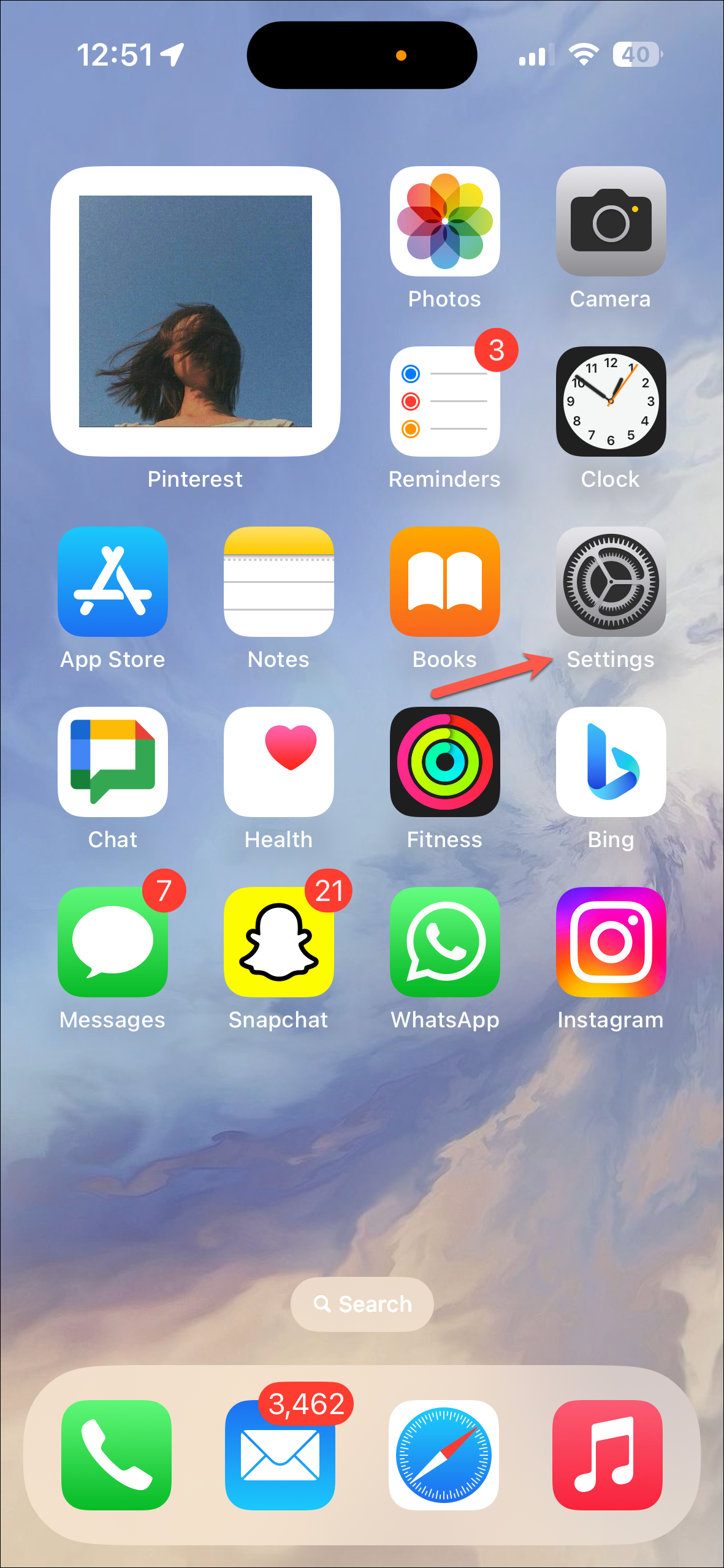The height and width of the screenshot is (1568, 724).
Task: Open the Fitness app
Action: coord(444,762)
